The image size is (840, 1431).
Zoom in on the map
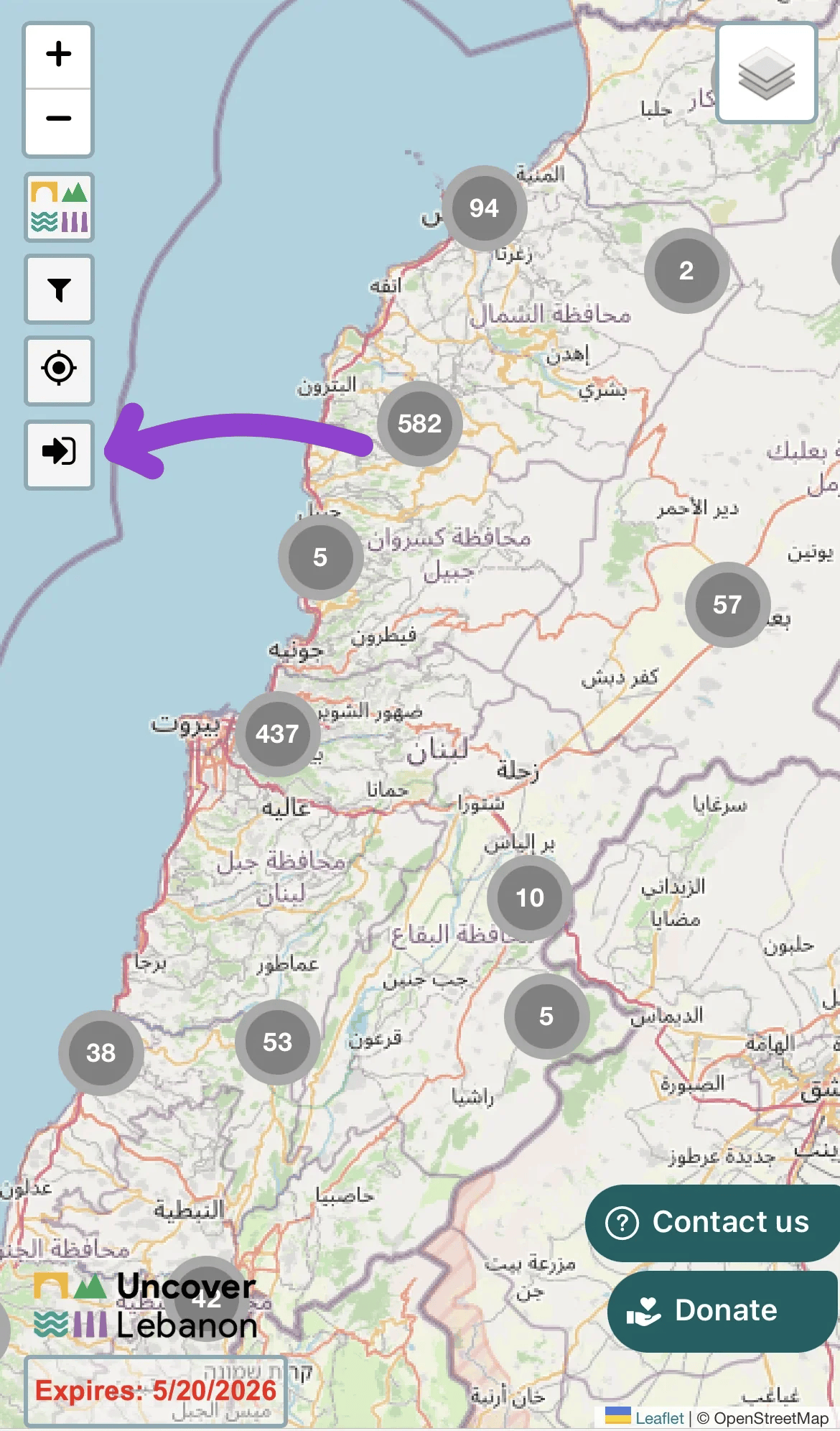(x=58, y=55)
